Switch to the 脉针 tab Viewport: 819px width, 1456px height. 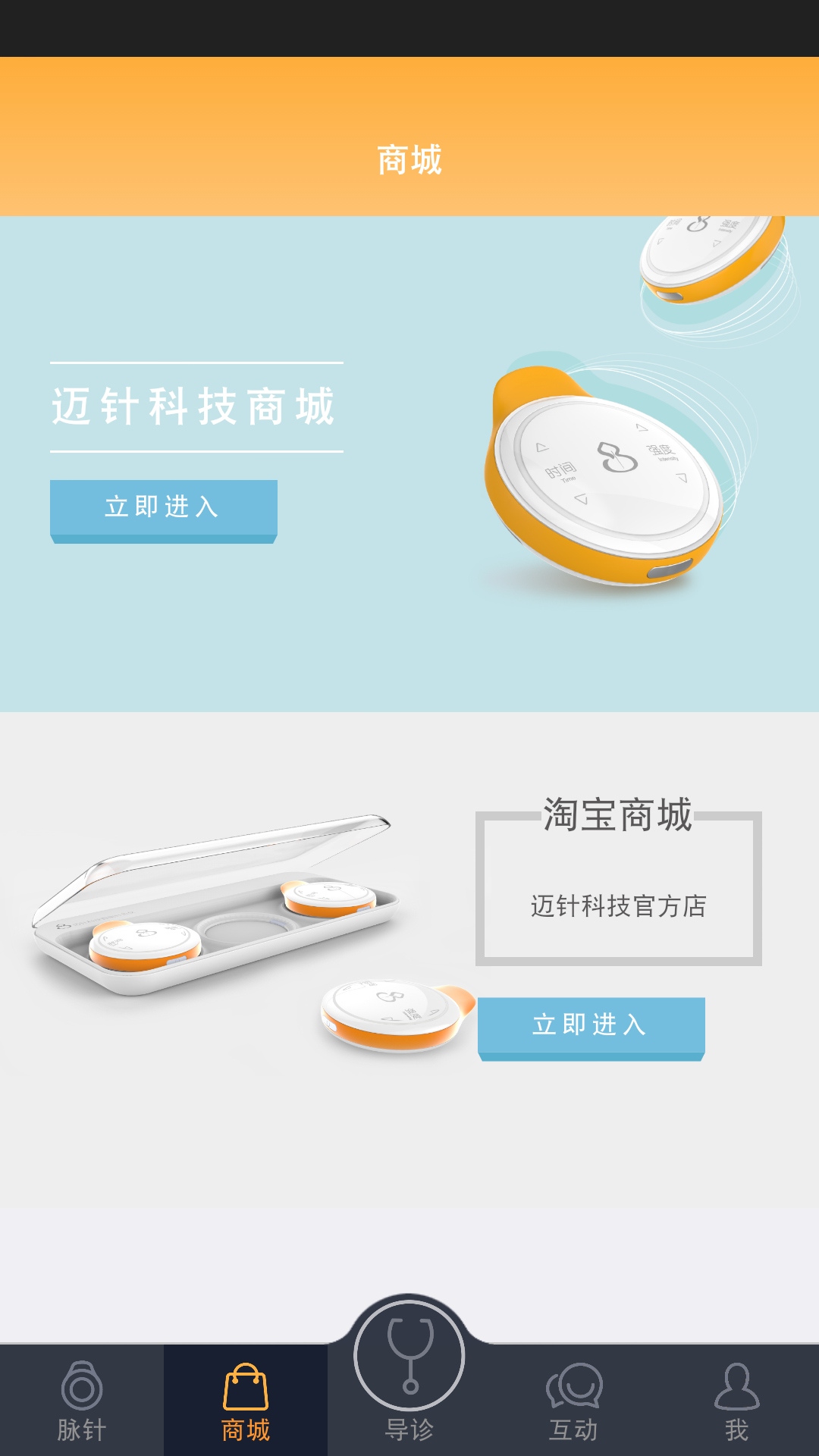coord(82,1401)
